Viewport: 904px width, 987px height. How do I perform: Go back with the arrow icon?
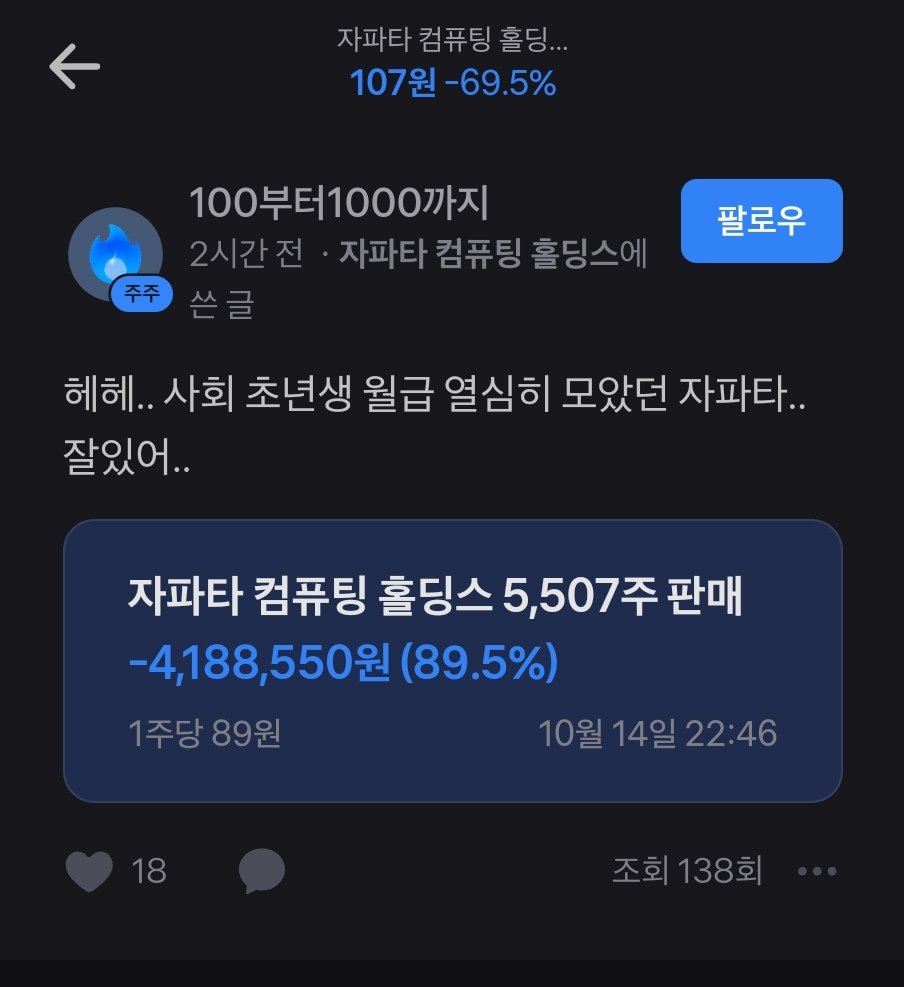click(74, 67)
